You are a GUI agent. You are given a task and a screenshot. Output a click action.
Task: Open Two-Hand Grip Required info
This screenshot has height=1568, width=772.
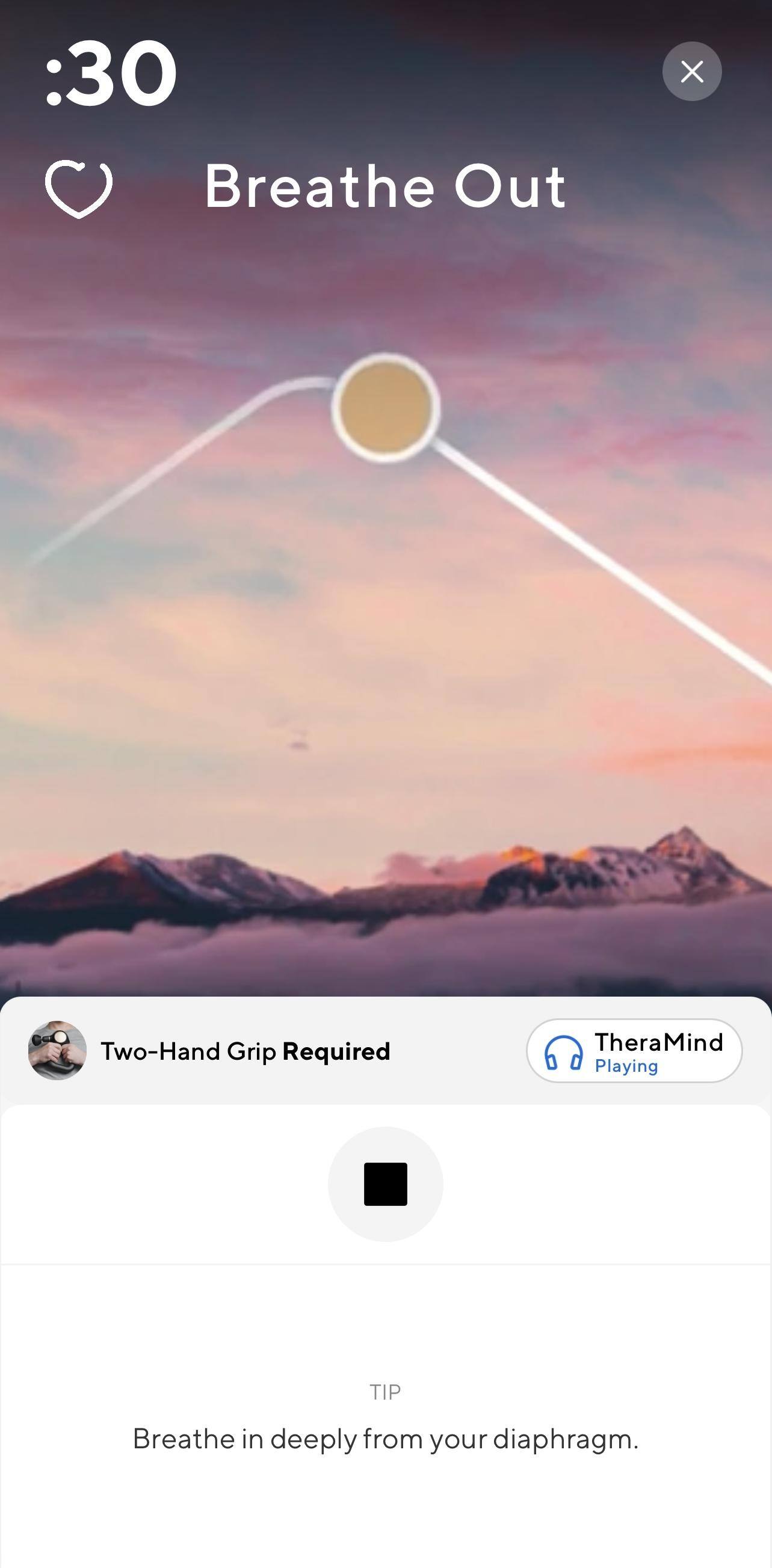(x=210, y=1051)
